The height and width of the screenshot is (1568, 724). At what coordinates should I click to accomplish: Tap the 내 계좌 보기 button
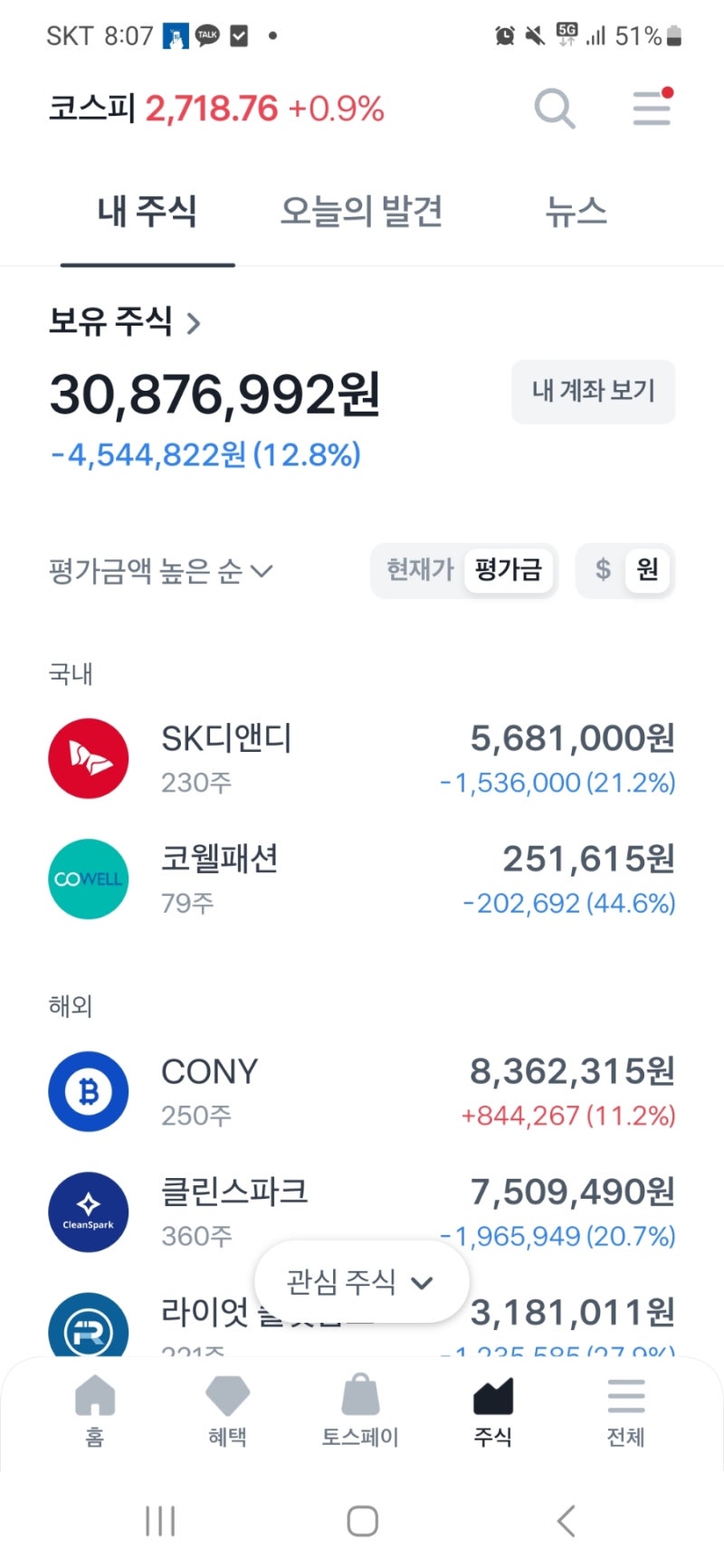tap(593, 392)
